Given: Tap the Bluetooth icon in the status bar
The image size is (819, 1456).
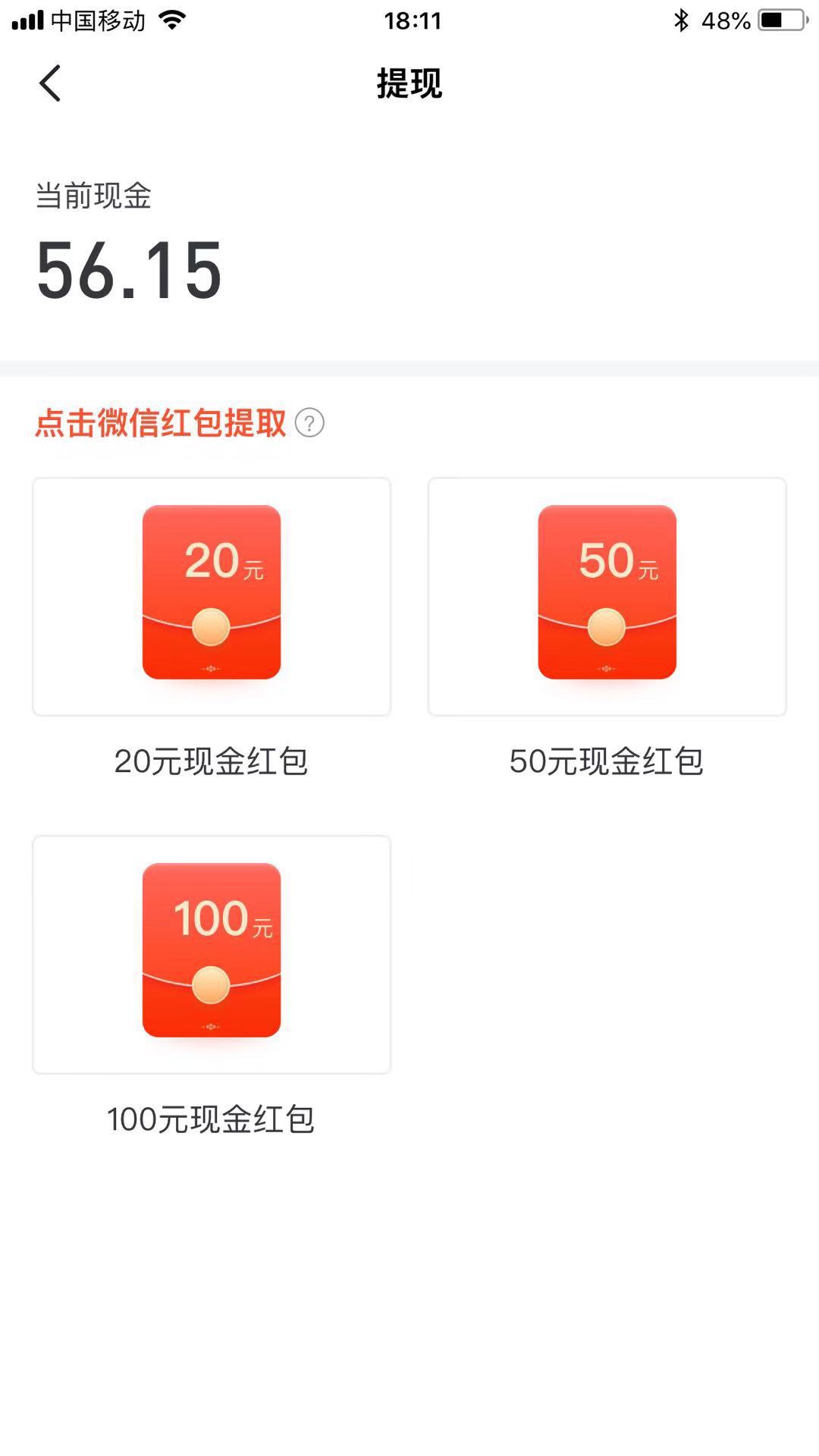Looking at the screenshot, I should [x=682, y=20].
